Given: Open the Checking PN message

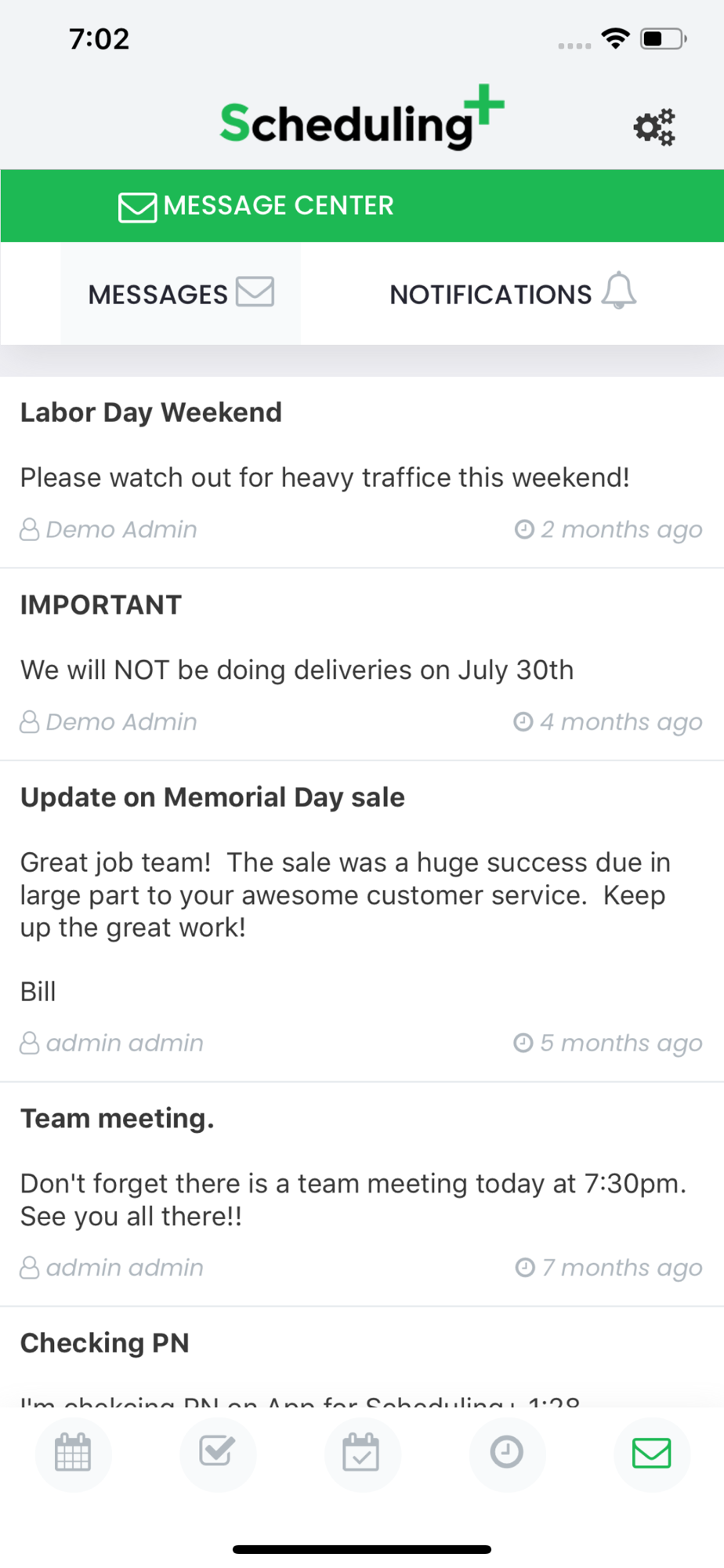Looking at the screenshot, I should (x=362, y=1357).
